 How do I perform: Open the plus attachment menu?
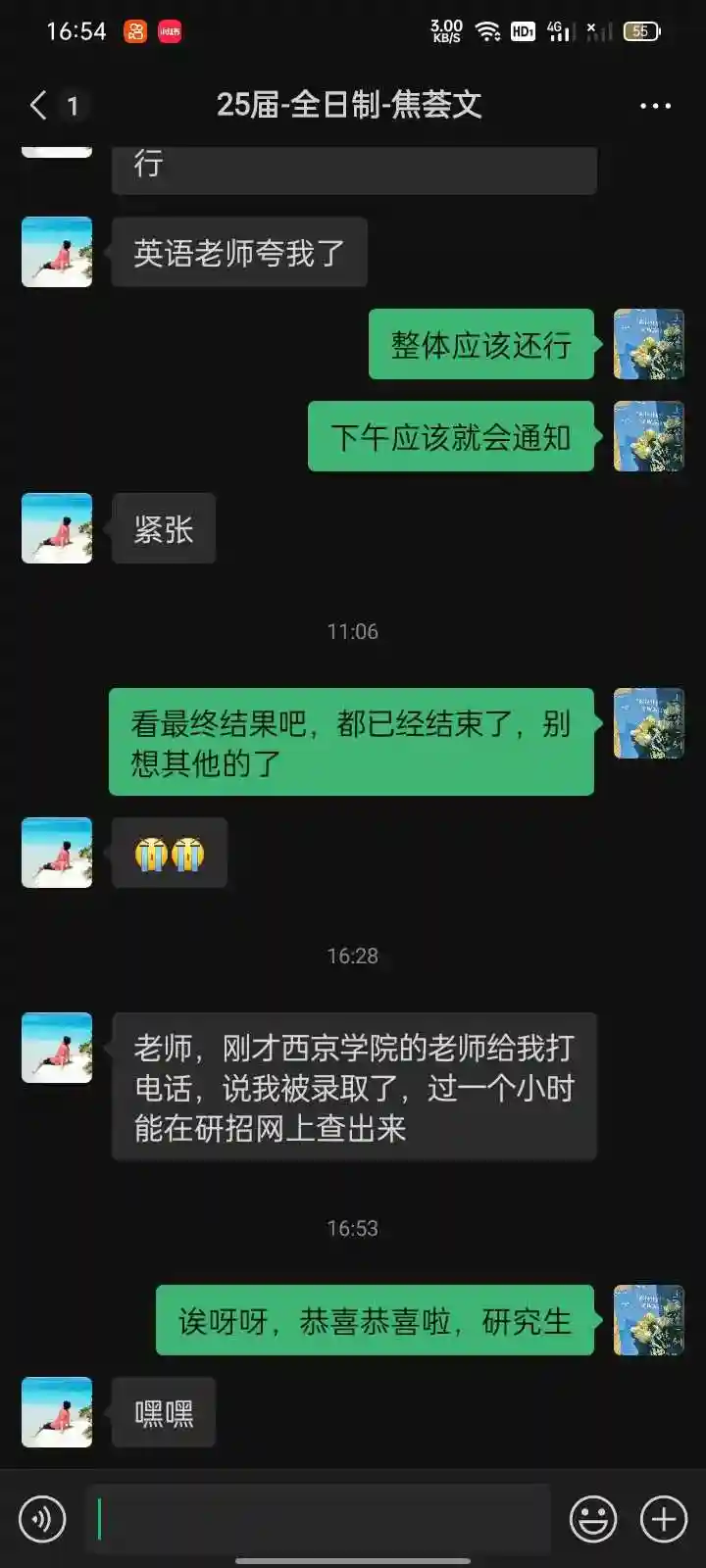tap(664, 1519)
